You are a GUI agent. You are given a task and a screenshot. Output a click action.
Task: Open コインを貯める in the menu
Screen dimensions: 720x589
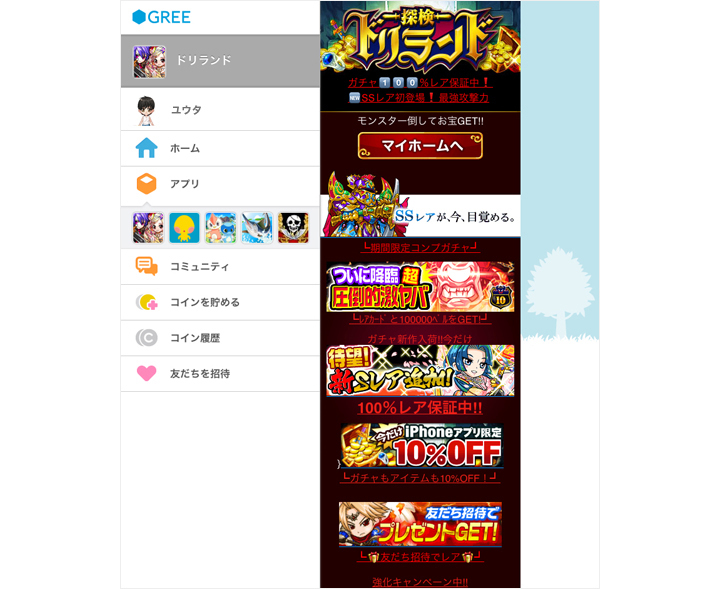(x=220, y=302)
